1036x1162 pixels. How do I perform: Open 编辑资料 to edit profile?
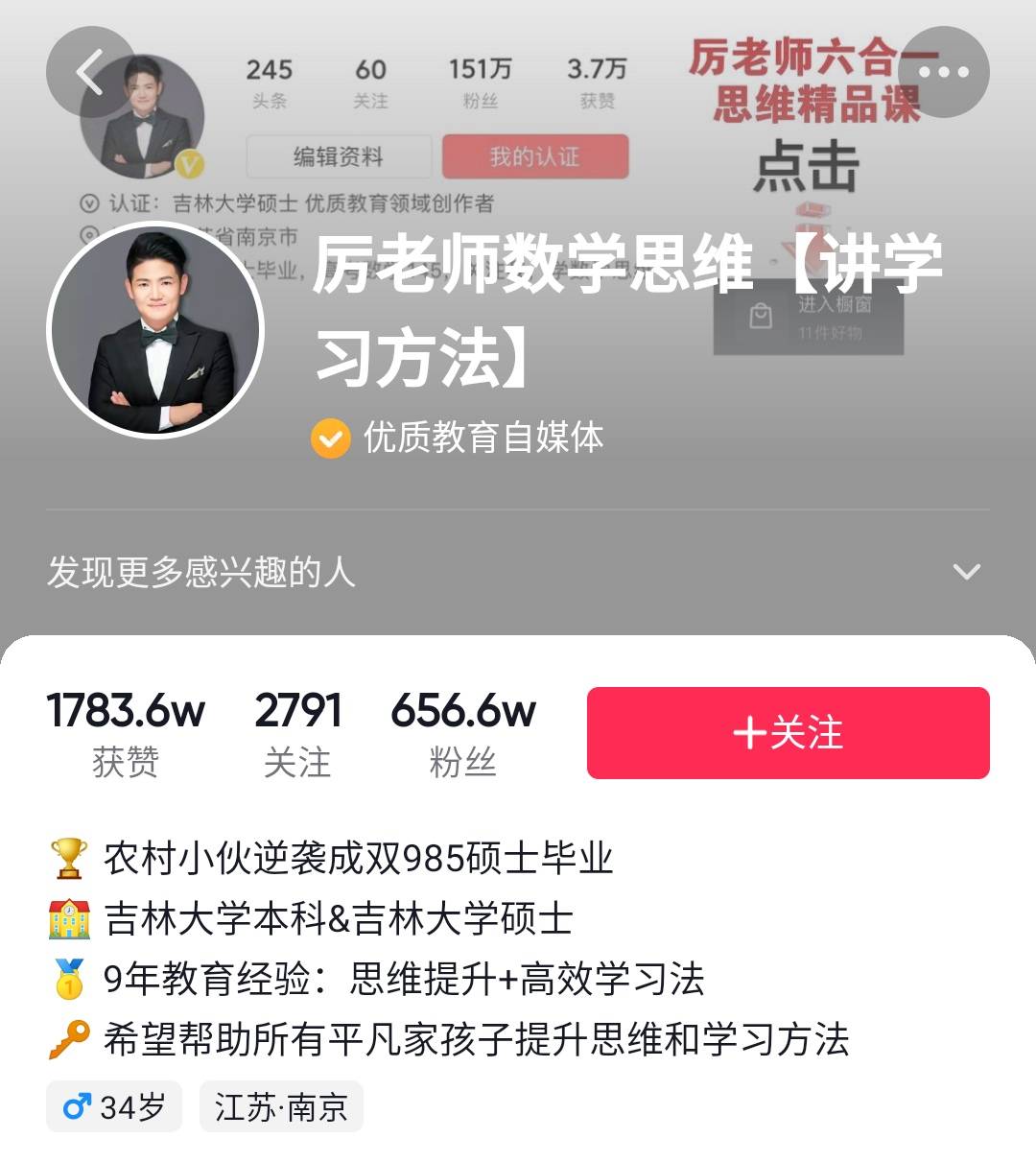[x=339, y=156]
